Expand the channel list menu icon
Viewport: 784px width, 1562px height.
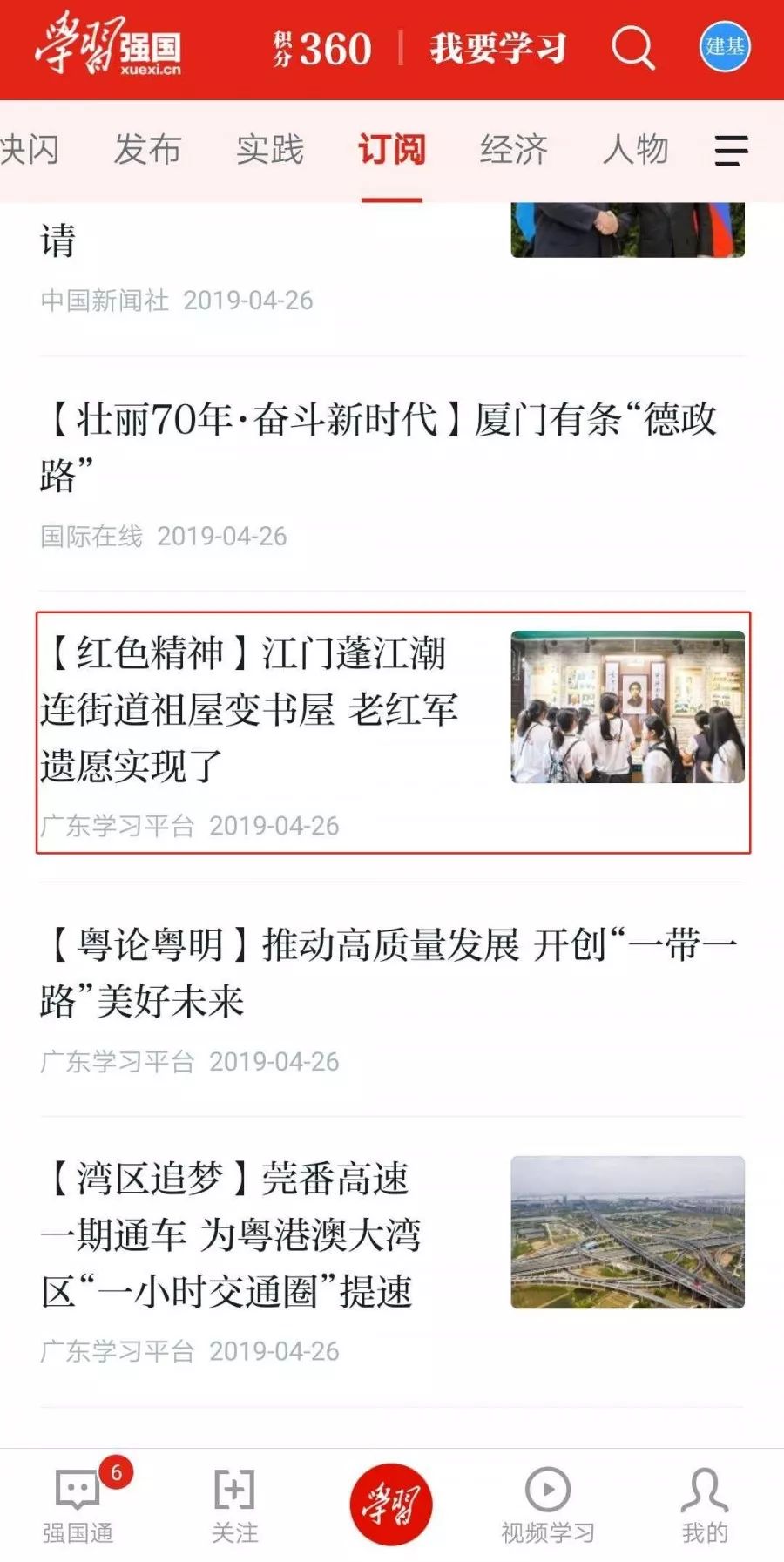(731, 151)
